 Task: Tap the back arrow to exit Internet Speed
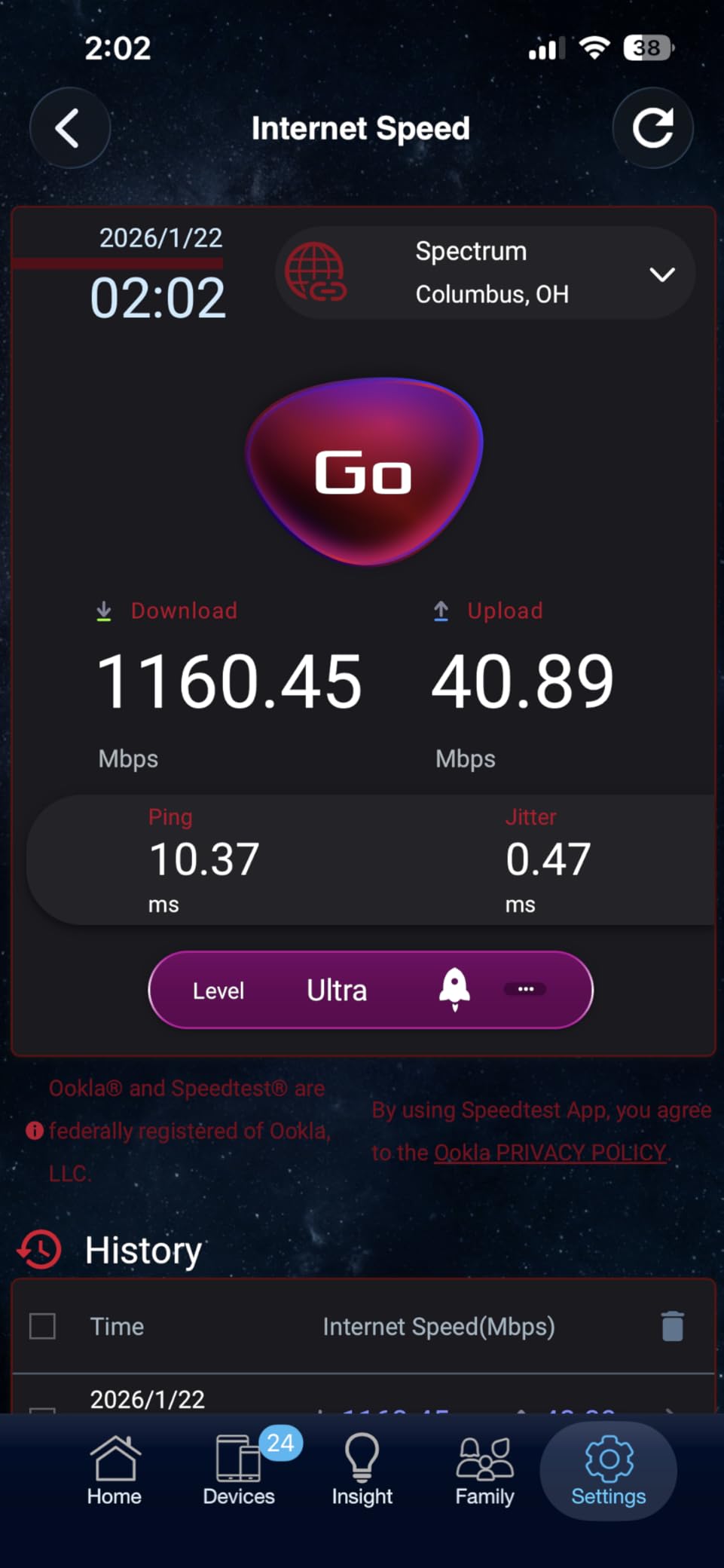coord(69,127)
